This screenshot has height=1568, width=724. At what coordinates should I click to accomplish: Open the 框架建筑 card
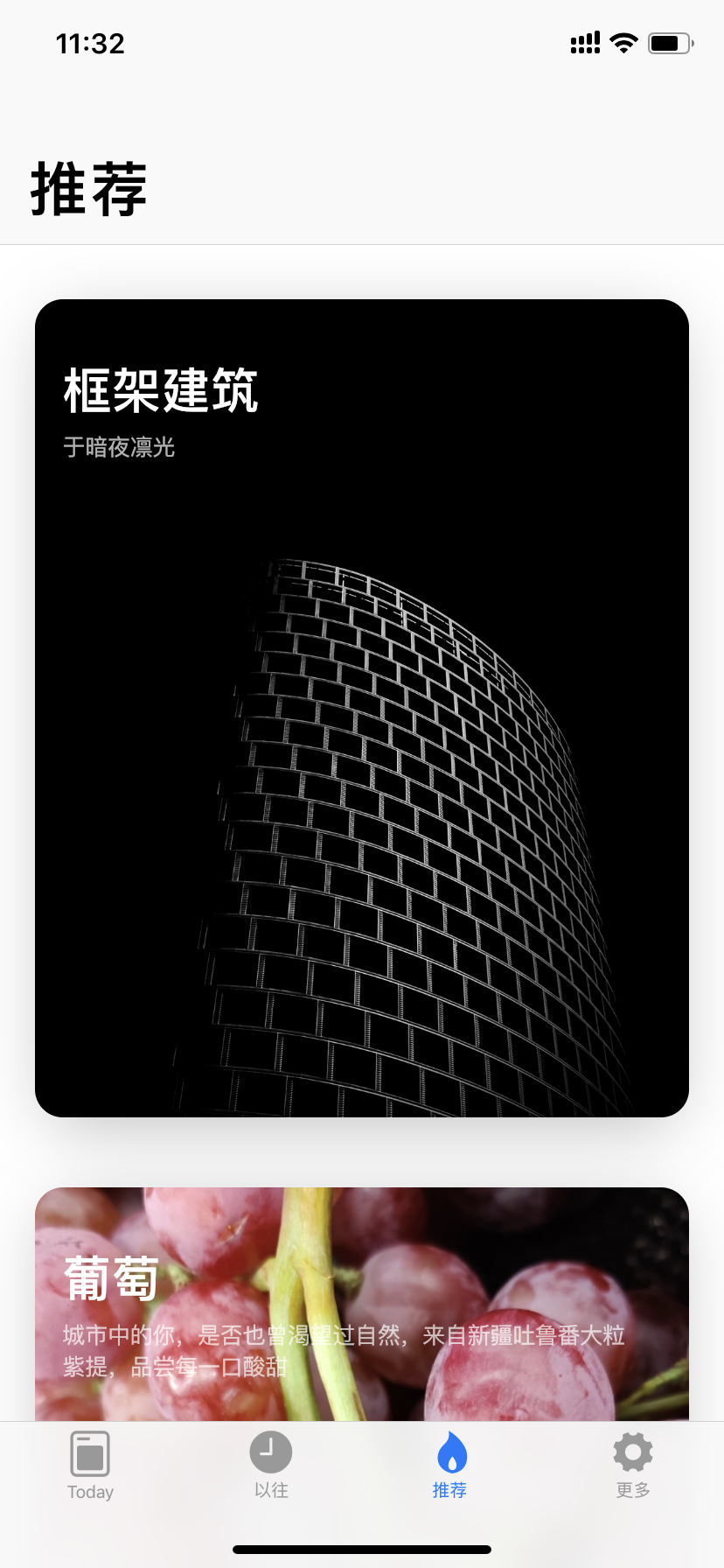coord(362,707)
